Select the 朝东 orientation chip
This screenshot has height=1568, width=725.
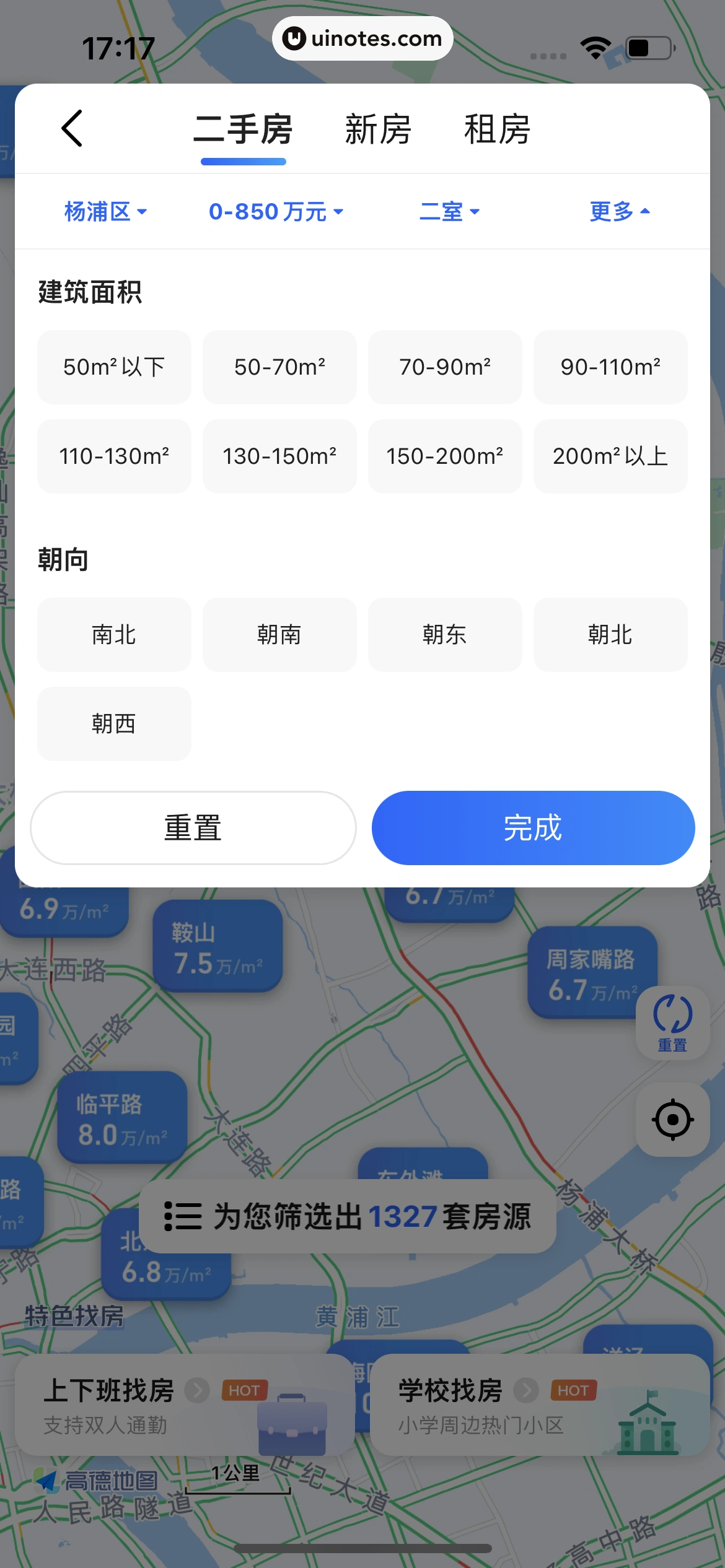pyautogui.click(x=445, y=635)
